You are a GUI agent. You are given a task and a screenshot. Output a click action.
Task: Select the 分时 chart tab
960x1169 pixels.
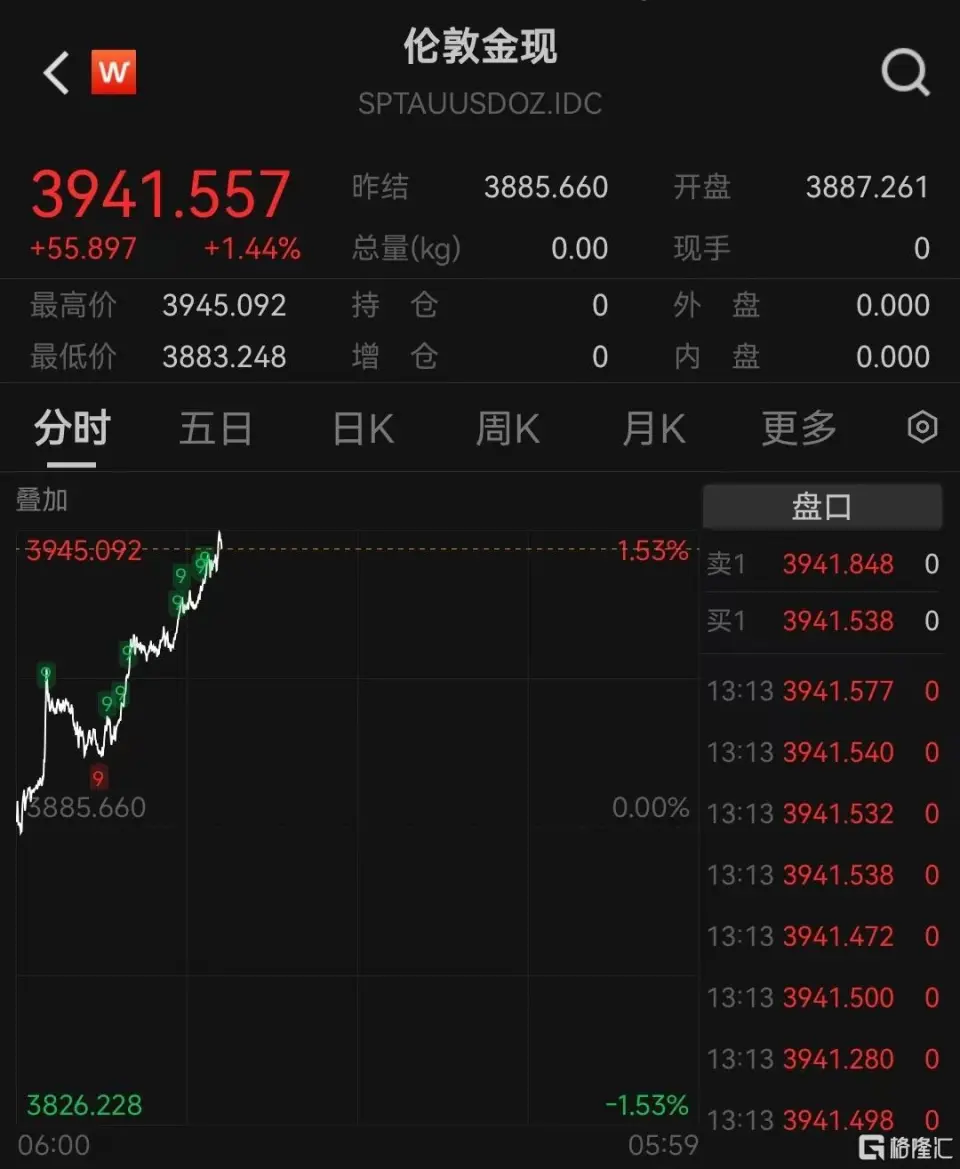pos(71,429)
